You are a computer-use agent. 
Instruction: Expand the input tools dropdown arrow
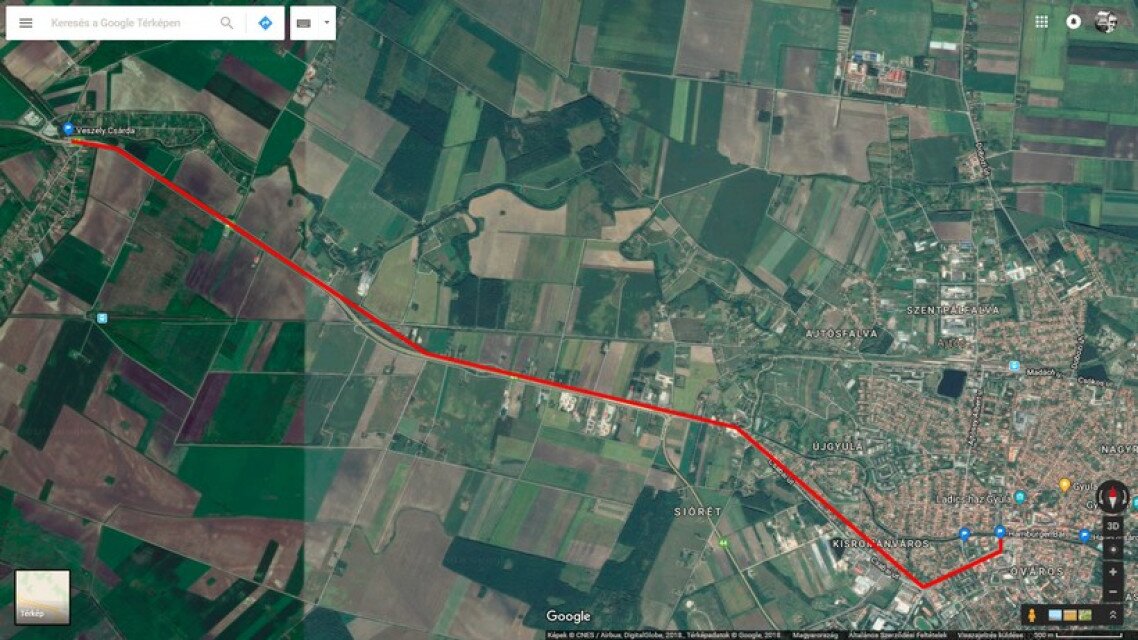[x=326, y=22]
